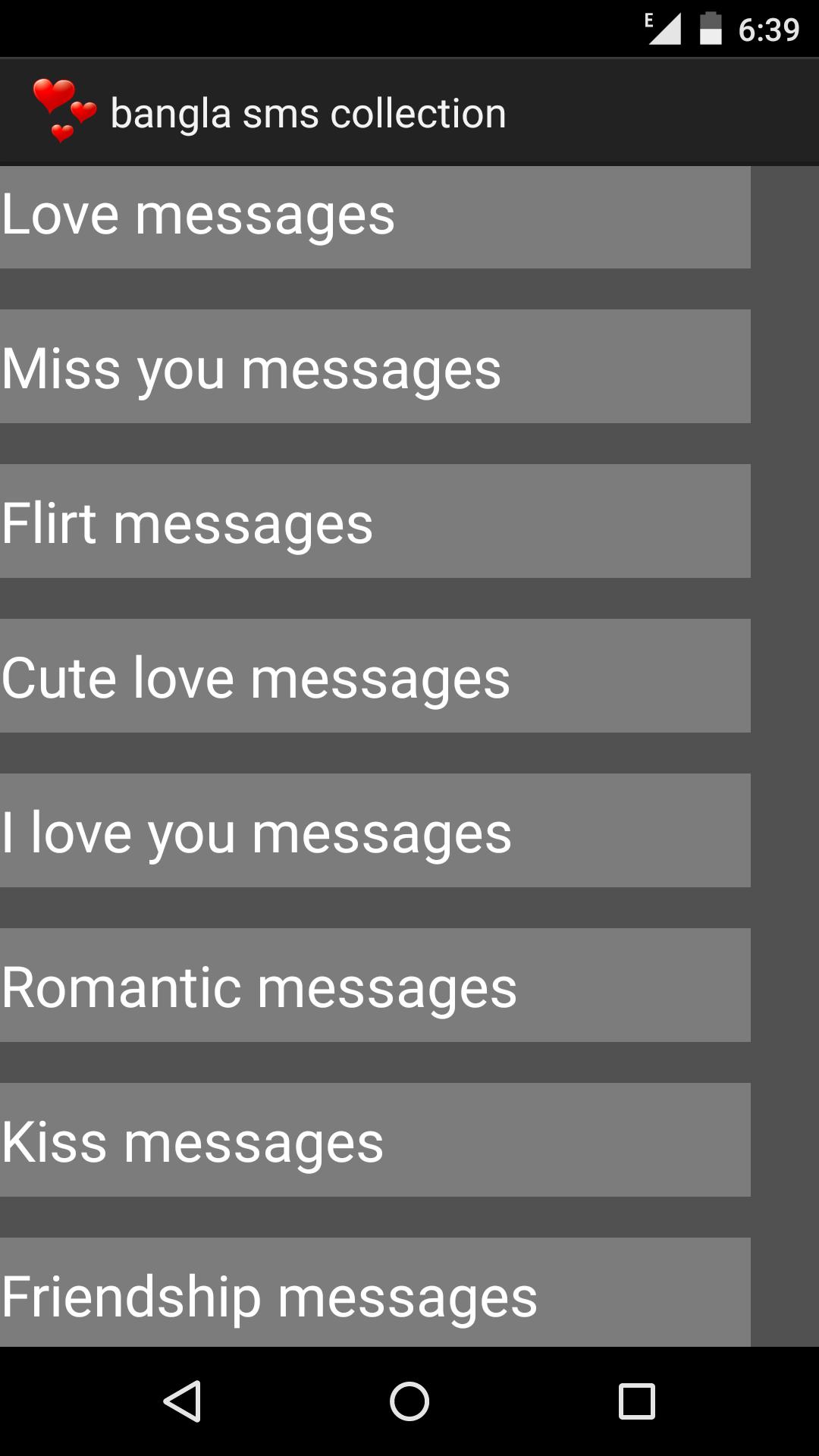
Task: Tap the bangla sms collection title
Action: coord(307,111)
